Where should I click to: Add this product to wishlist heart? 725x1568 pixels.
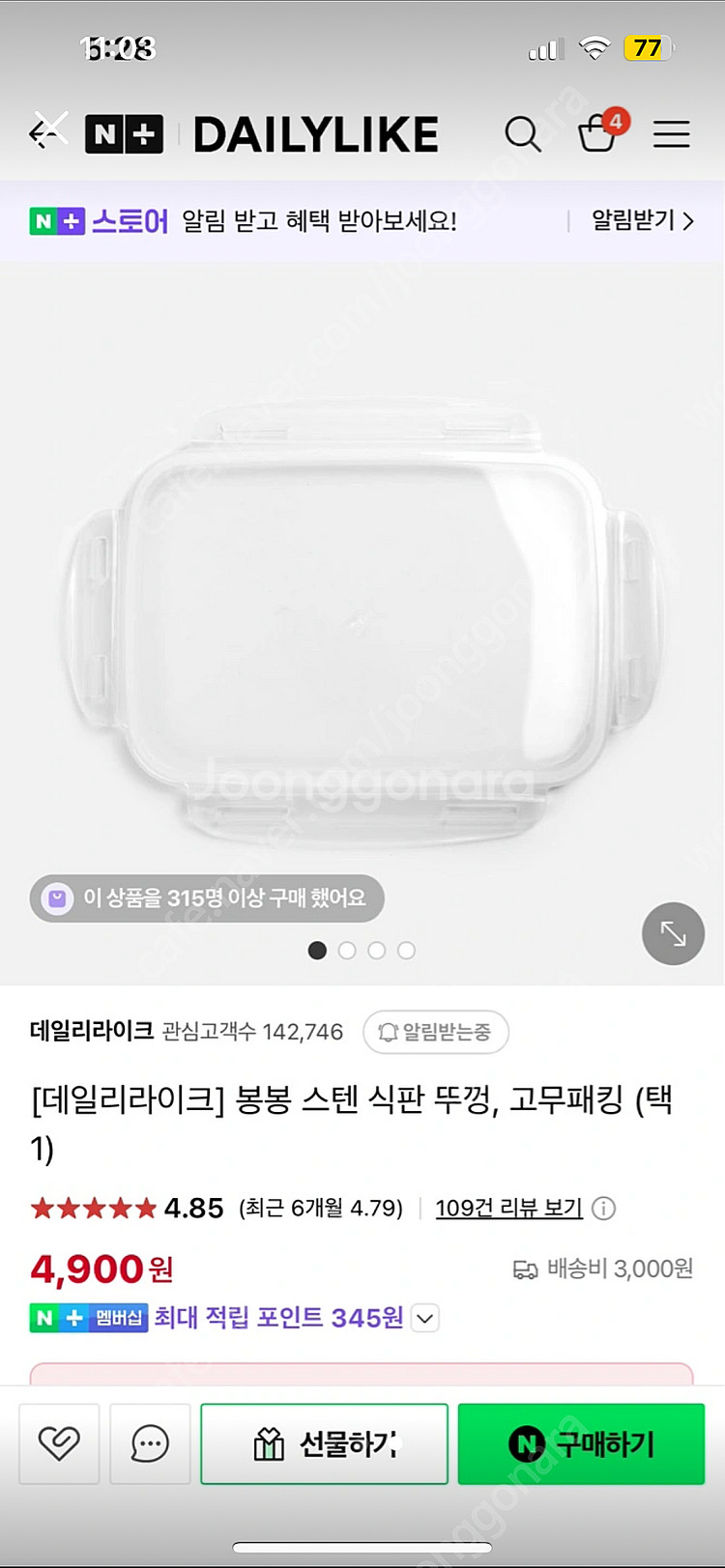pyautogui.click(x=59, y=1443)
